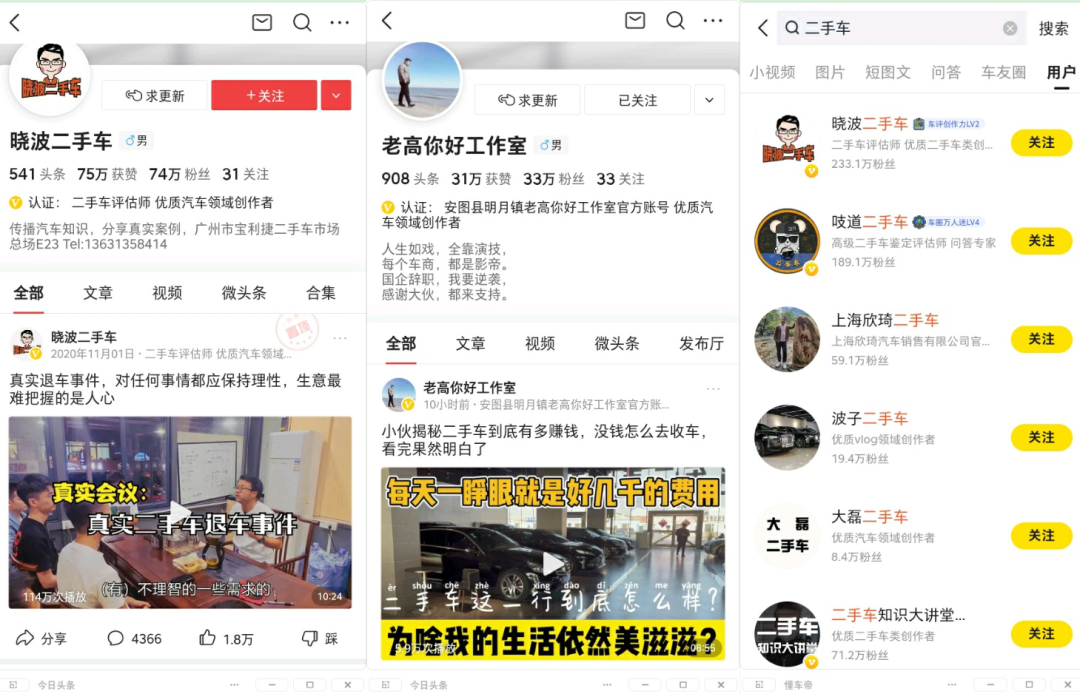Image resolution: width=1080 pixels, height=694 pixels.
Task: Expand the arrow beside the red 关注 button
Action: [336, 96]
